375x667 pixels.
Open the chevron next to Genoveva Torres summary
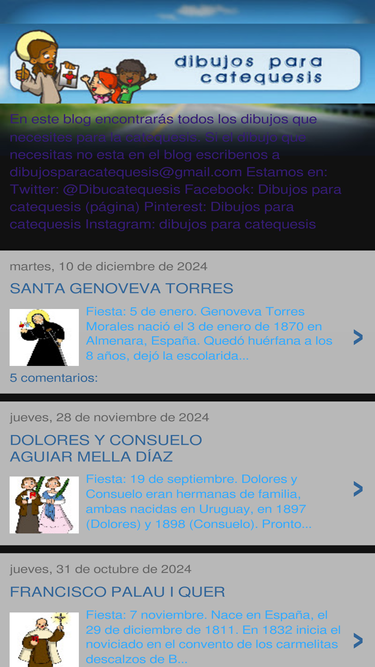click(358, 337)
